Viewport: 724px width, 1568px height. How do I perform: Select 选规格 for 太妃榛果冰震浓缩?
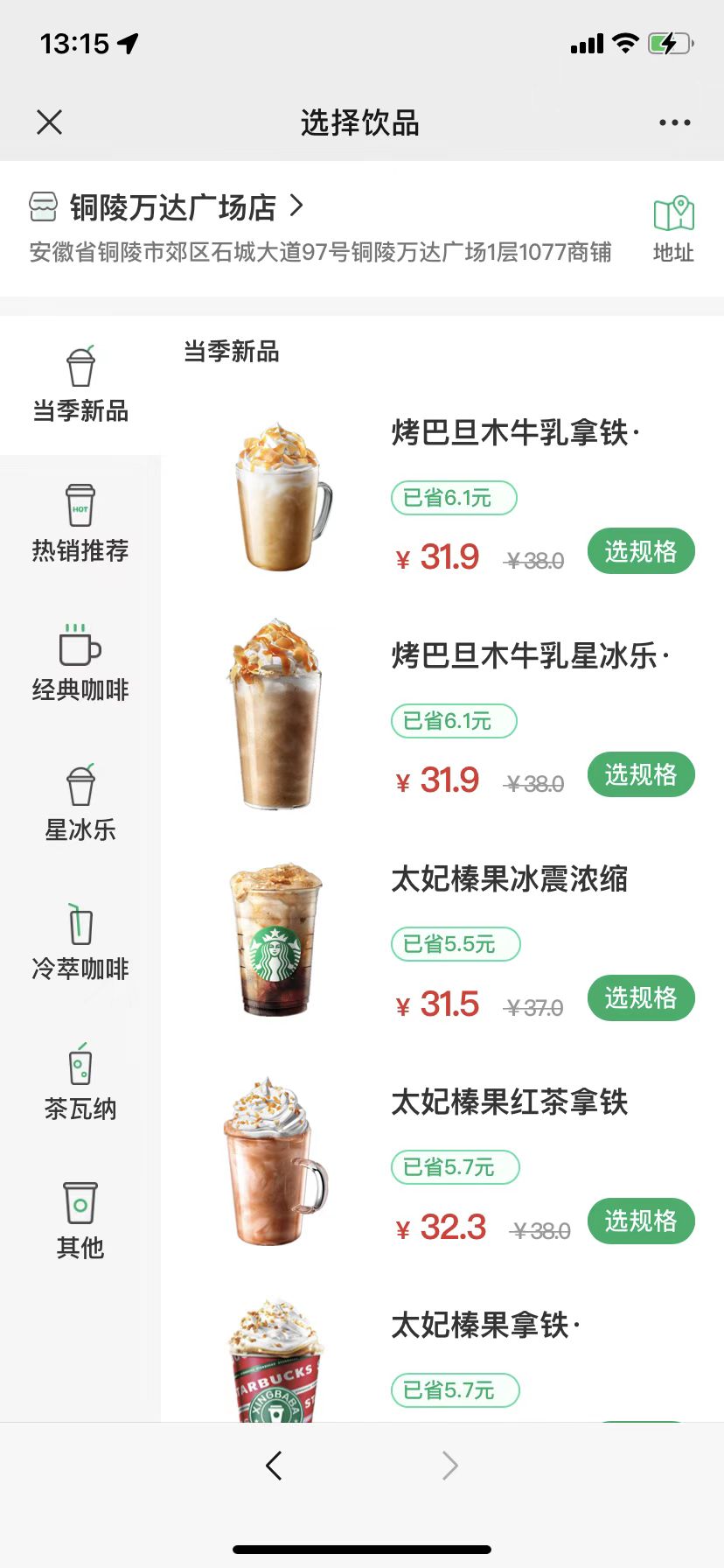pos(640,997)
